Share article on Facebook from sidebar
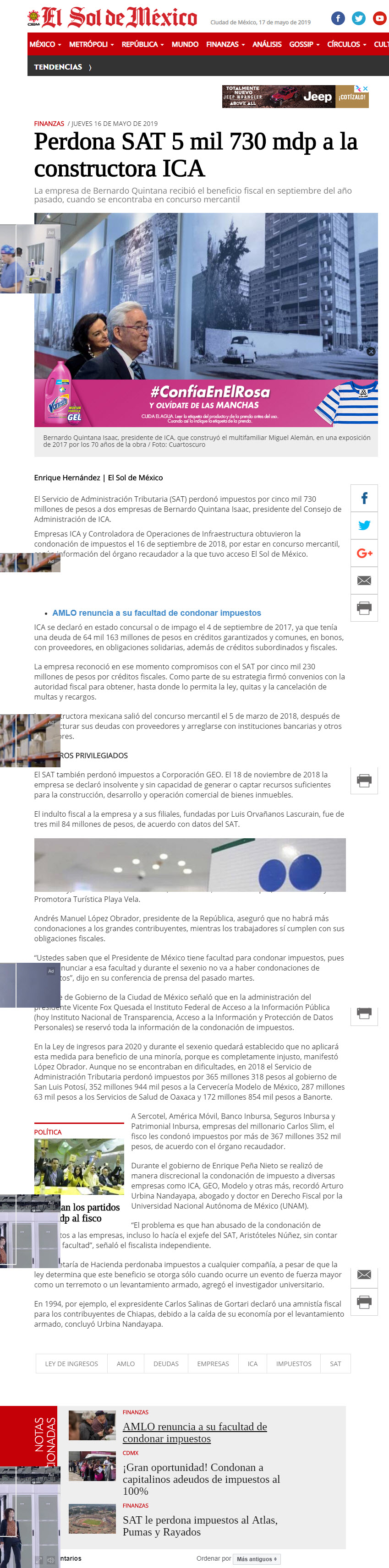 pos(364,498)
